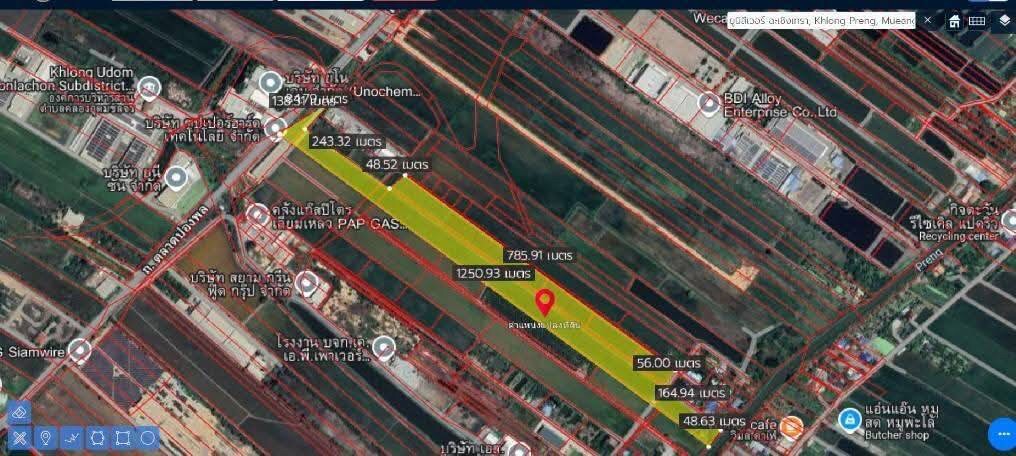Open the home icon

pos(955,20)
